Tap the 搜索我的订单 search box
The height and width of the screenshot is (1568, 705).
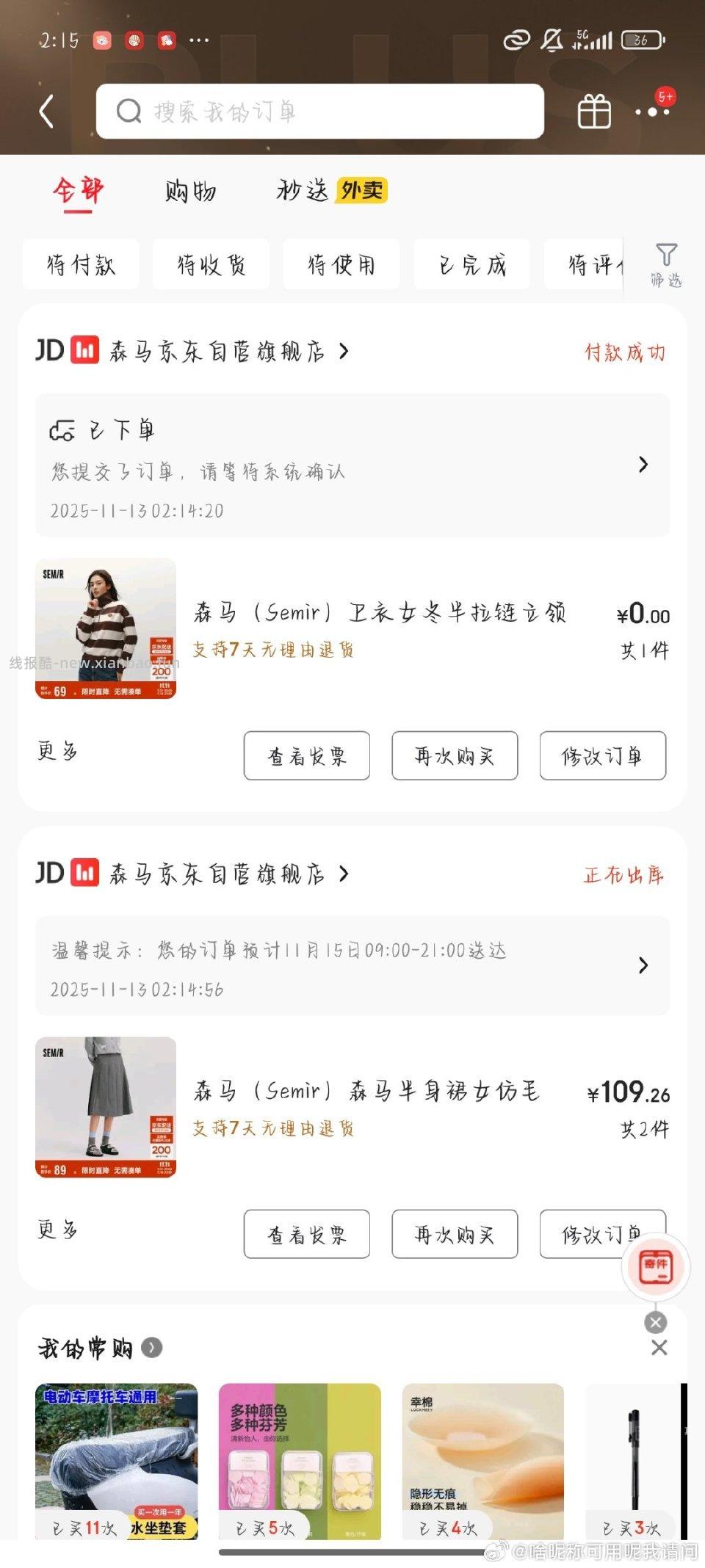(x=320, y=112)
